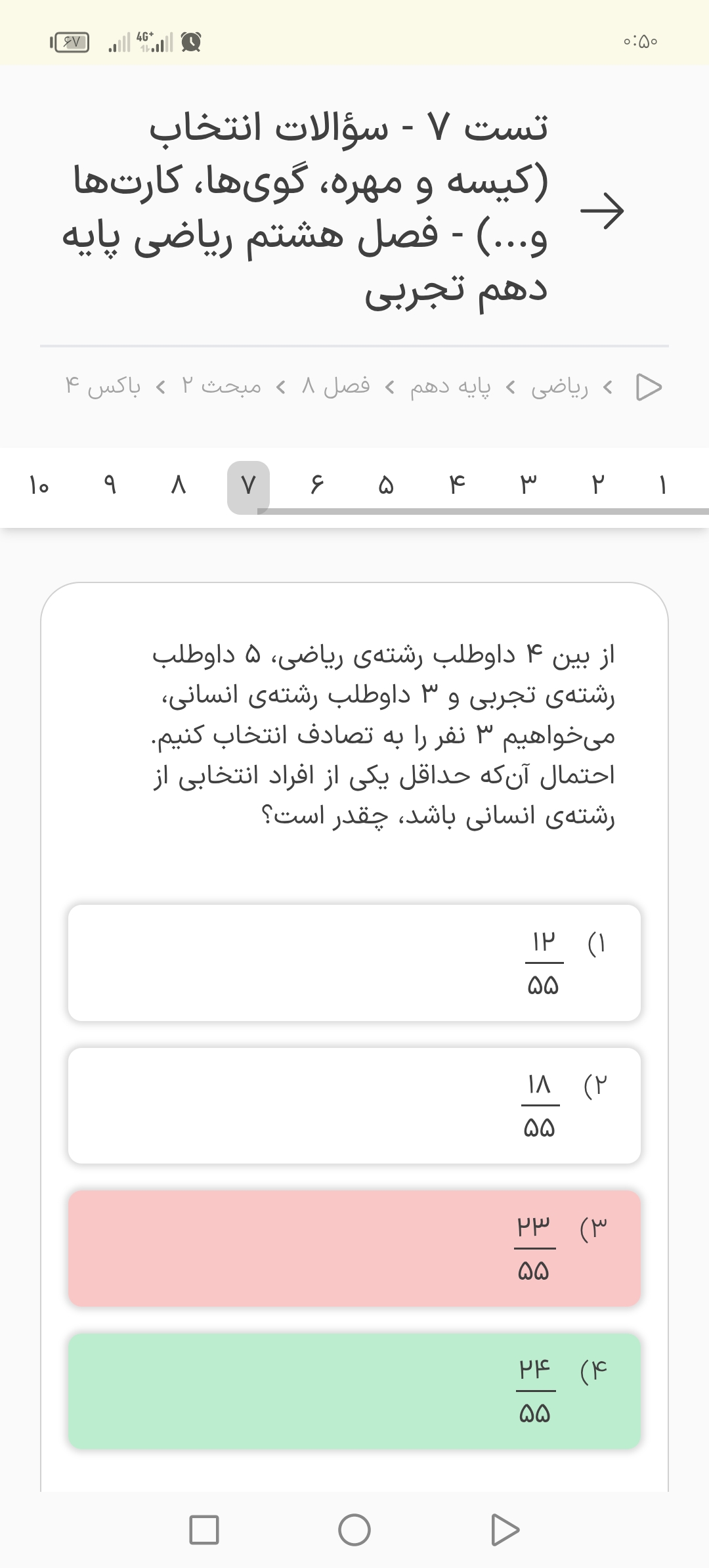Open the مبحث ۲ breadcrumb link
This screenshot has height=1568, width=709.
[221, 387]
